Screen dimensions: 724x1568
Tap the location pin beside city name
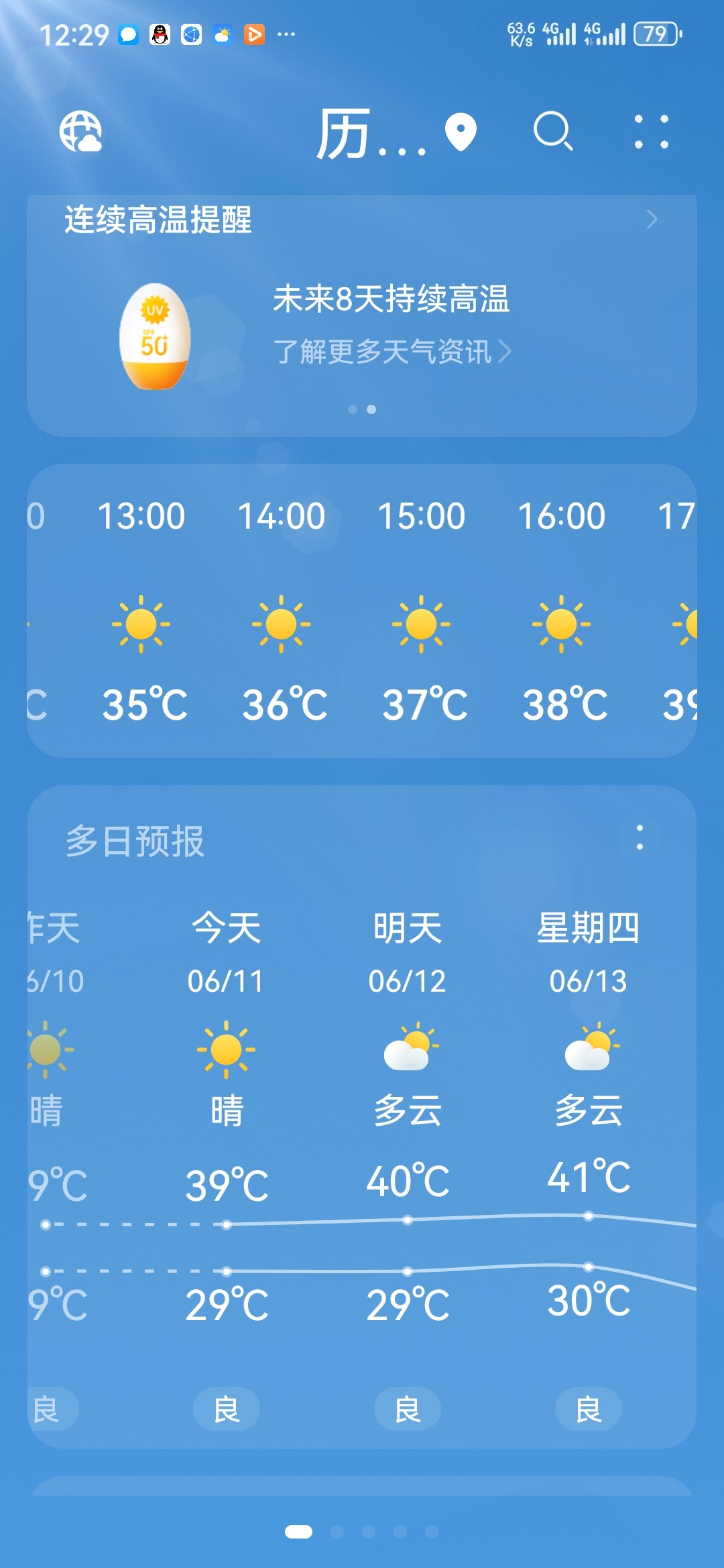coord(461,132)
